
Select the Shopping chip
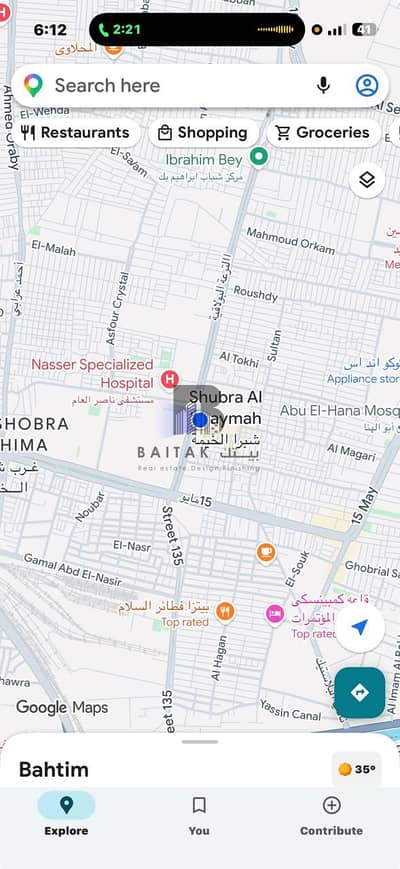point(203,133)
